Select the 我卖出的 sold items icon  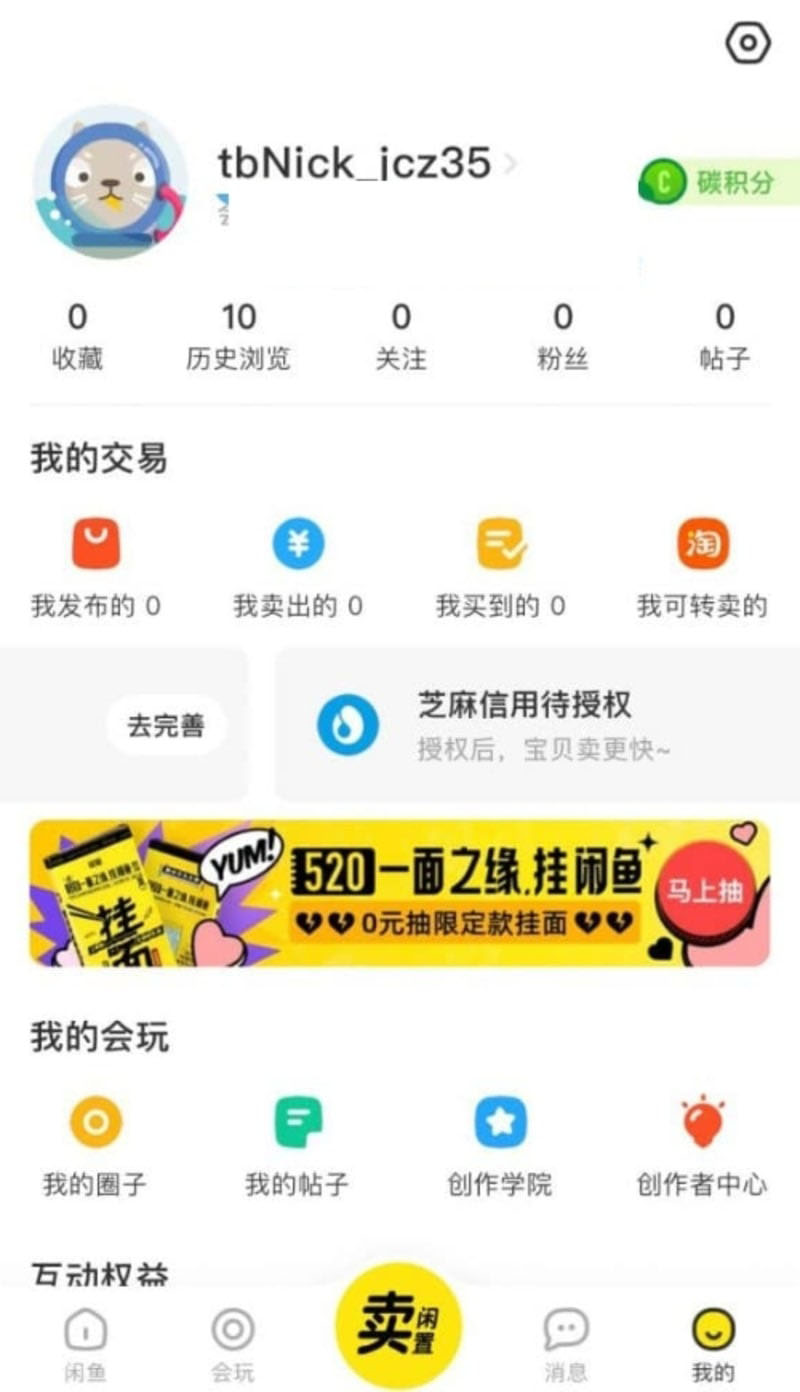(298, 545)
